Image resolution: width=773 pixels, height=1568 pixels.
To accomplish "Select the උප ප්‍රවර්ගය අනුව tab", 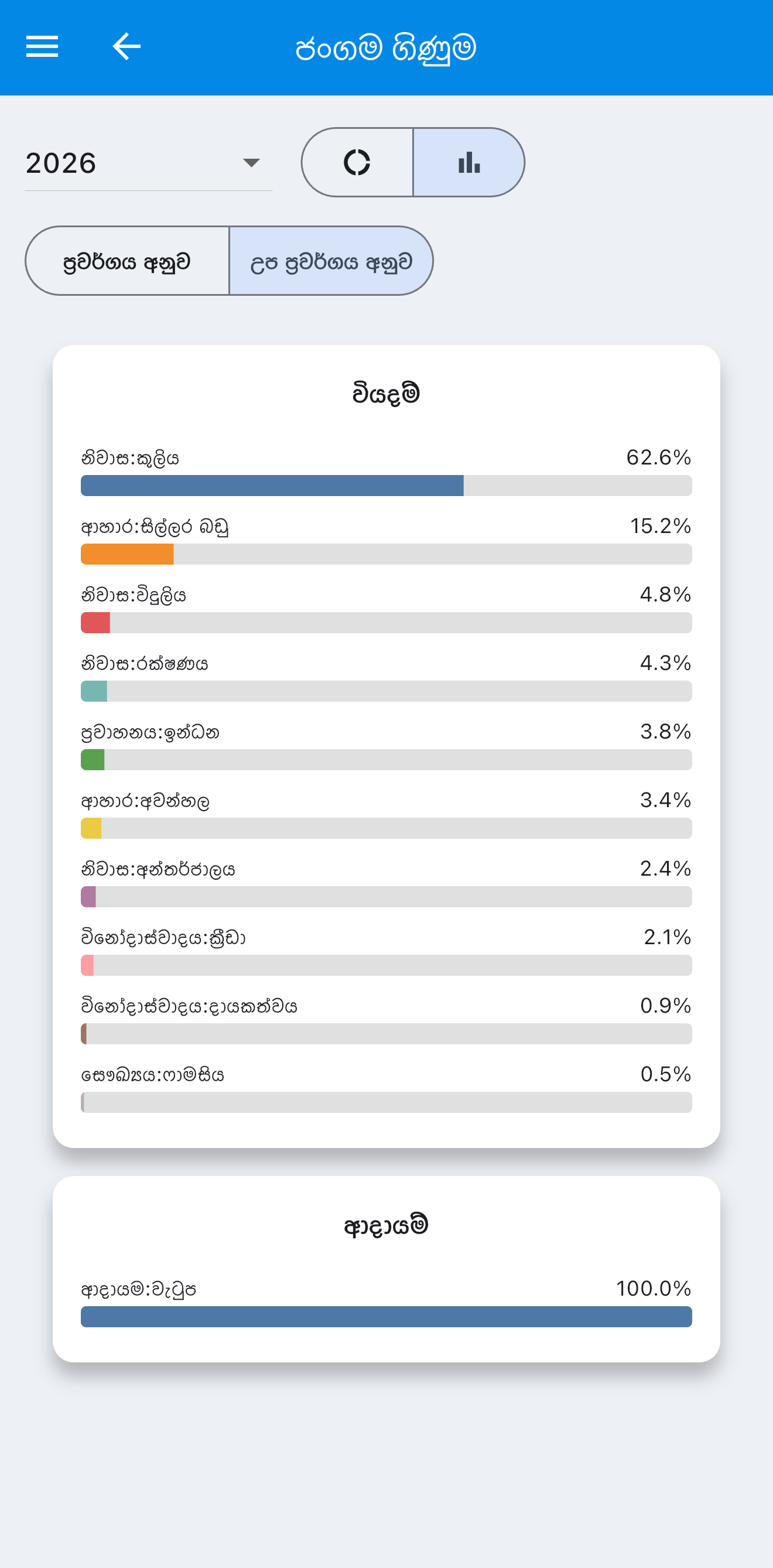I will [331, 261].
